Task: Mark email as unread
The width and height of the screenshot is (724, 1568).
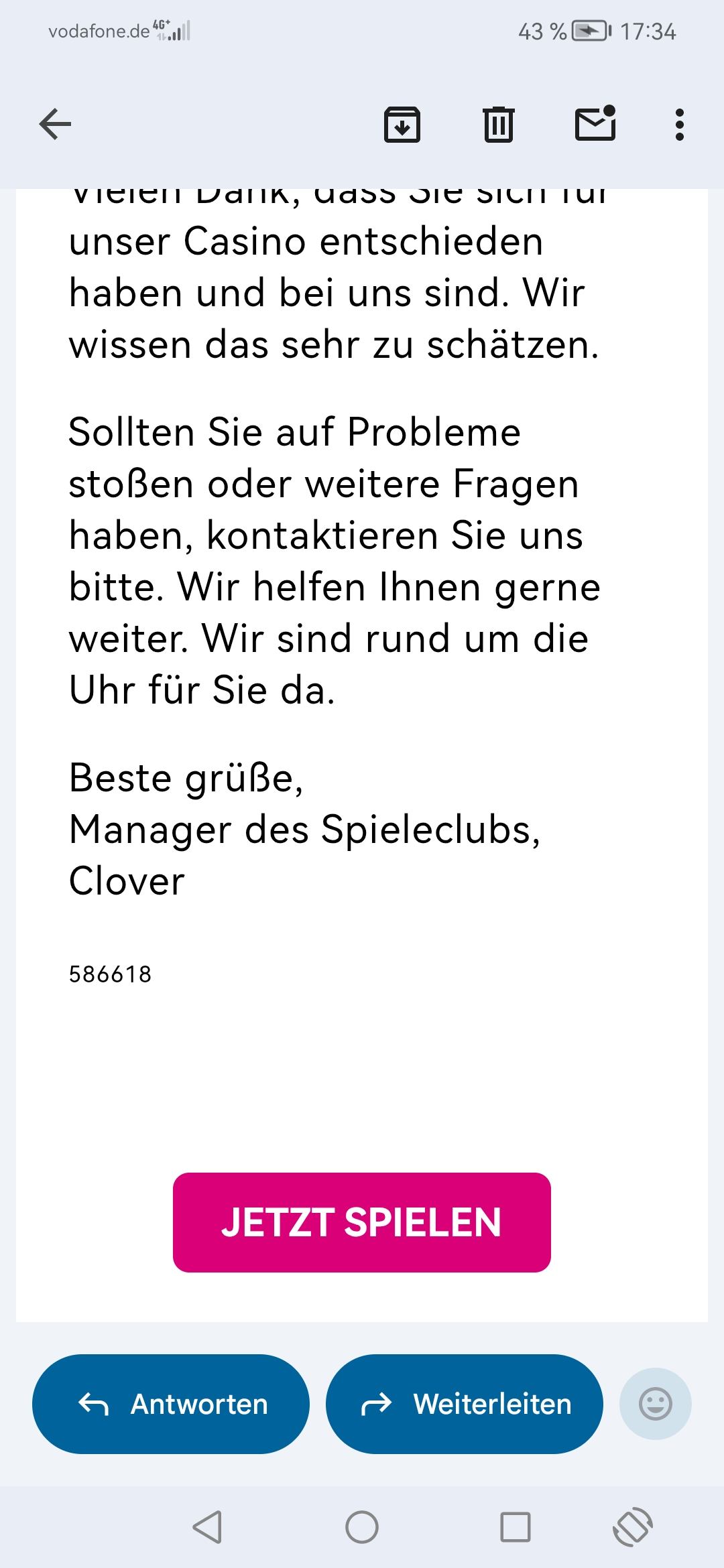Action: click(595, 124)
